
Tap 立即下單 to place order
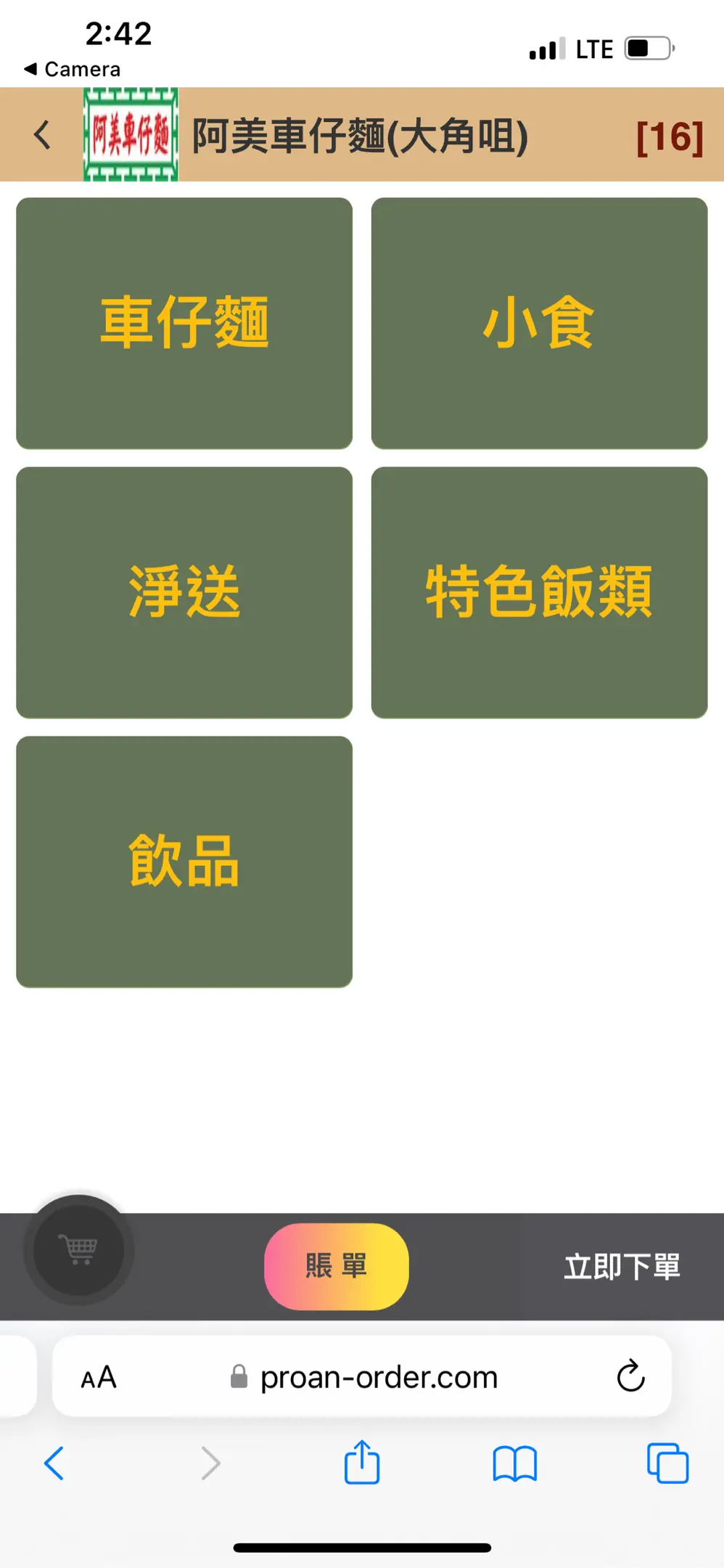coord(622,1267)
